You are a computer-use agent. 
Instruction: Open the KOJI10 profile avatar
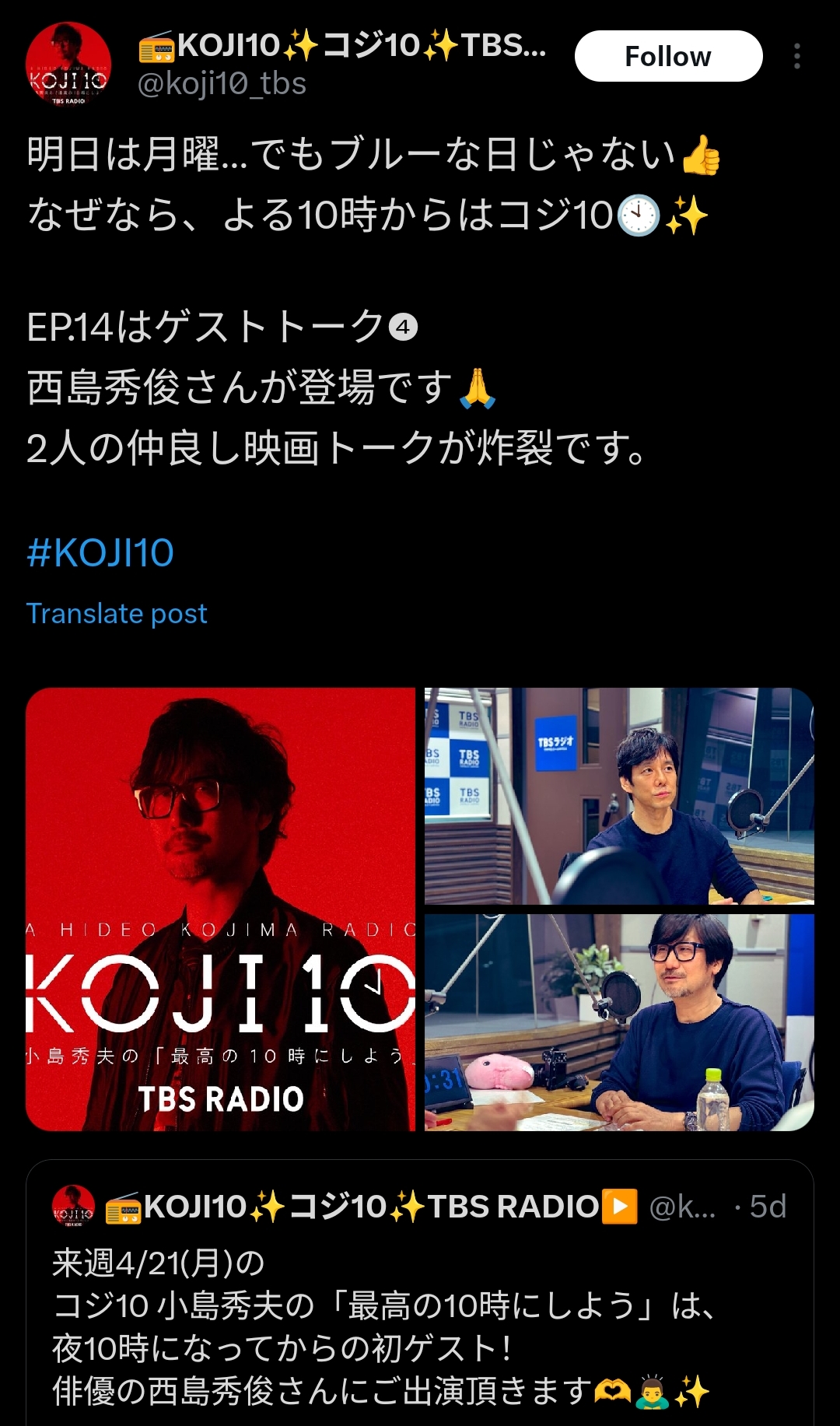point(68,65)
